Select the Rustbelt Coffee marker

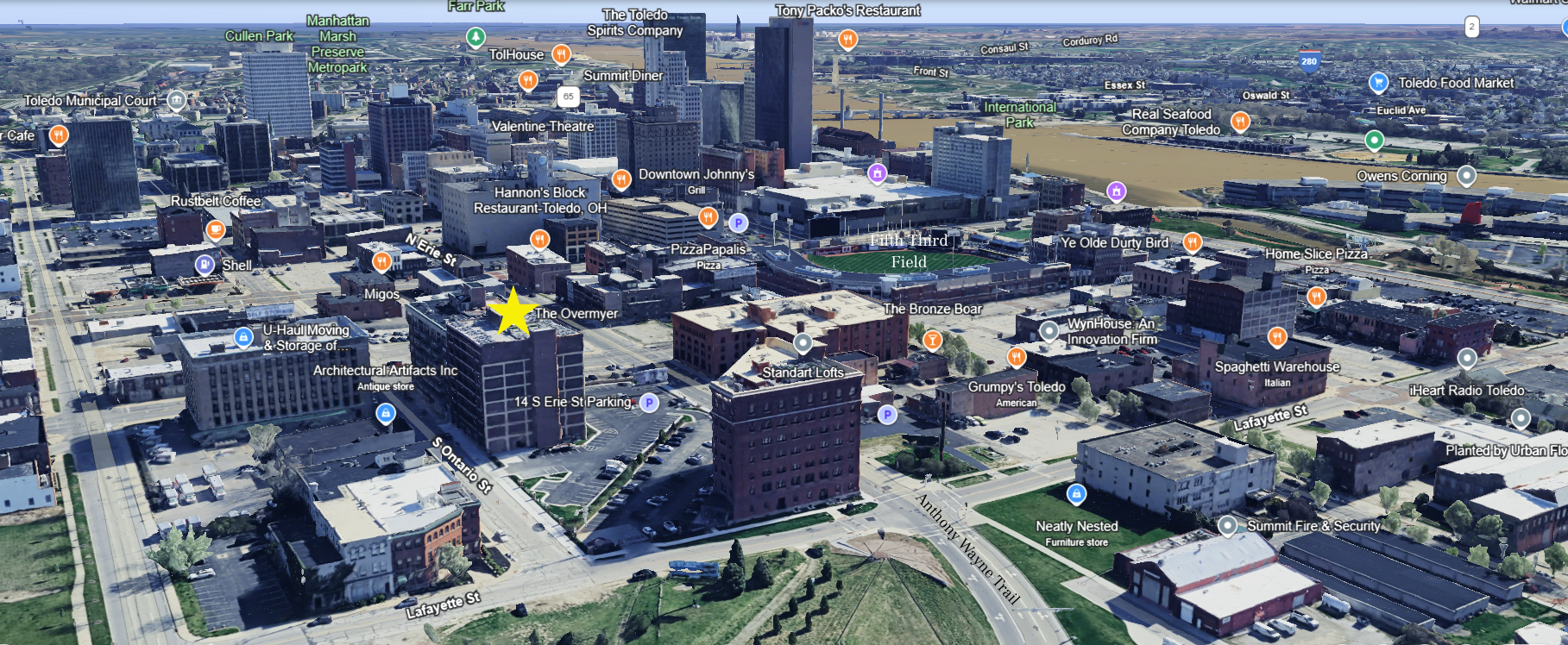[216, 229]
